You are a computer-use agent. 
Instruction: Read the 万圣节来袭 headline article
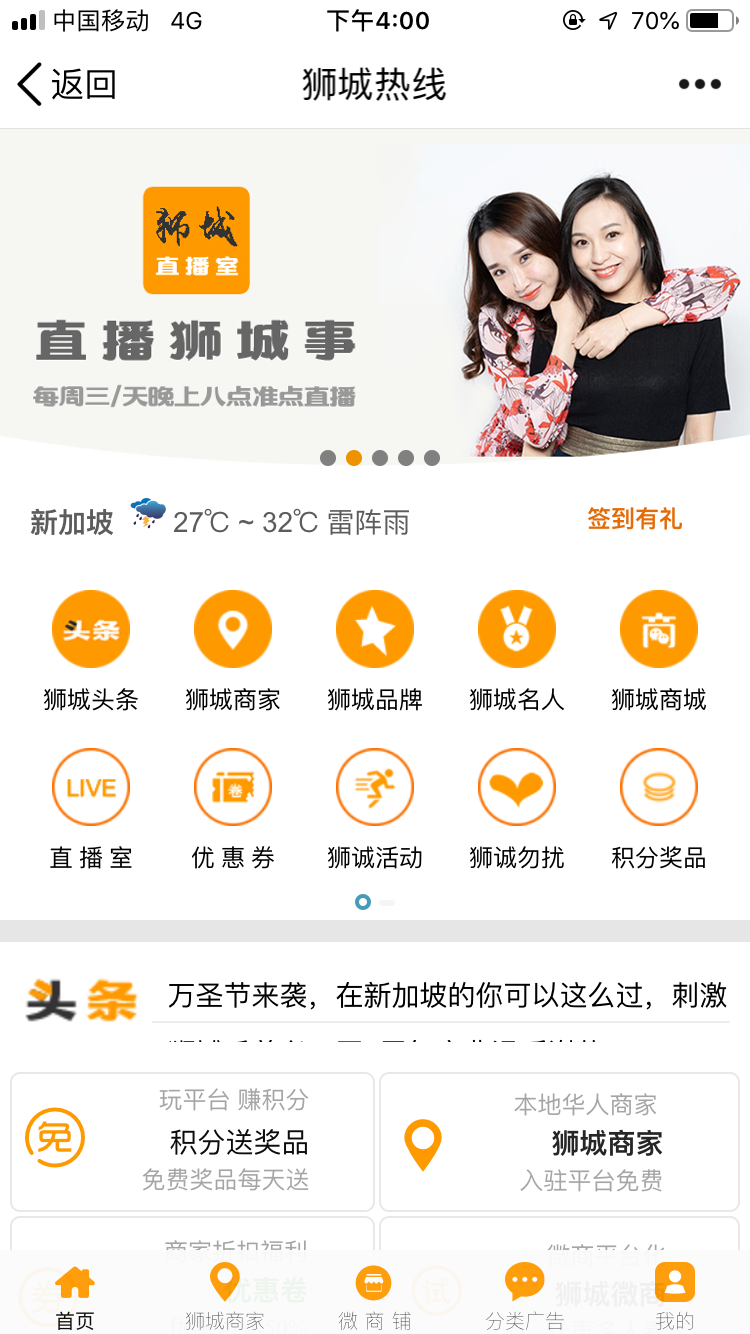tap(446, 996)
